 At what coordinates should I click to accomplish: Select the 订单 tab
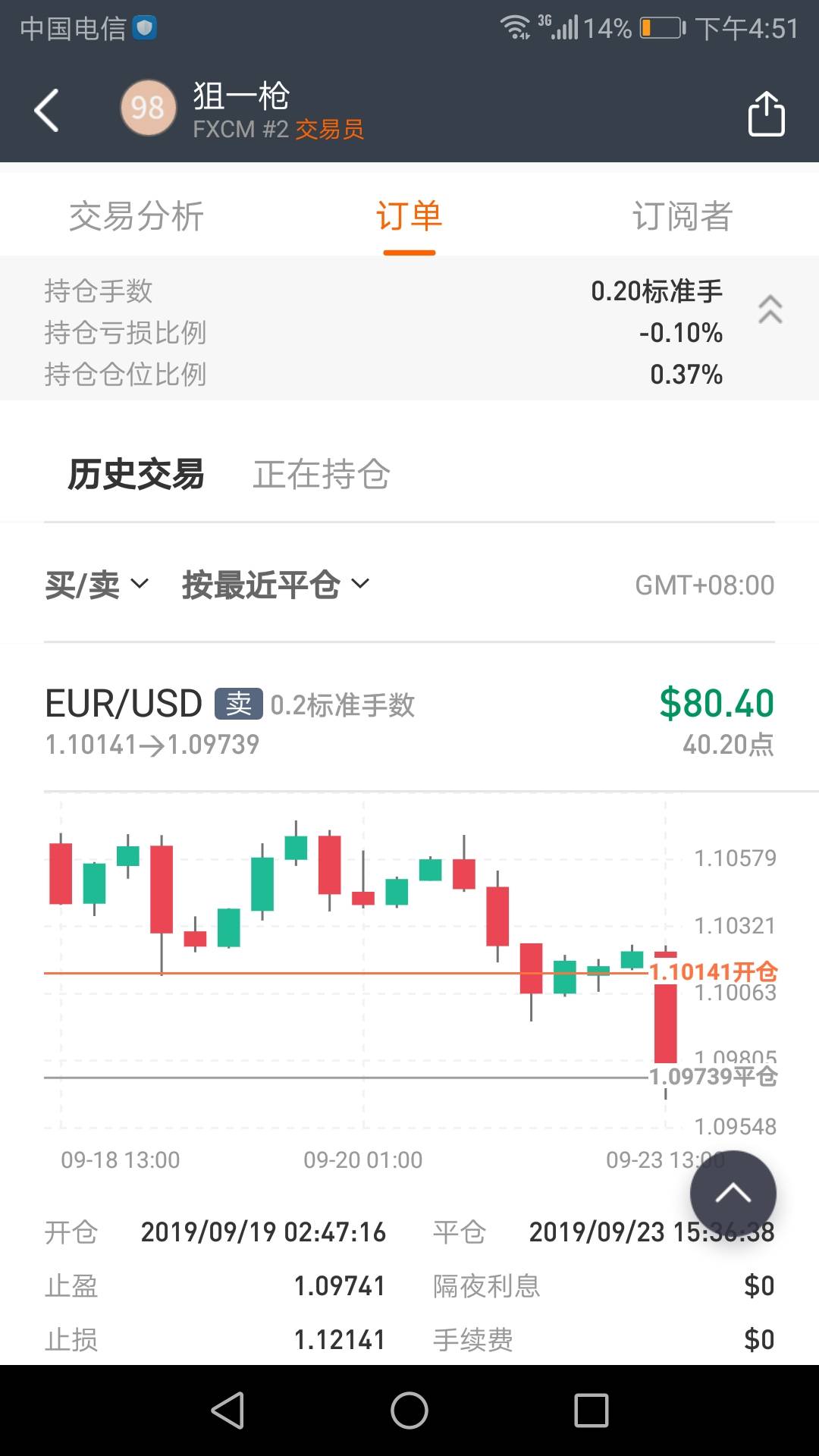click(x=409, y=216)
